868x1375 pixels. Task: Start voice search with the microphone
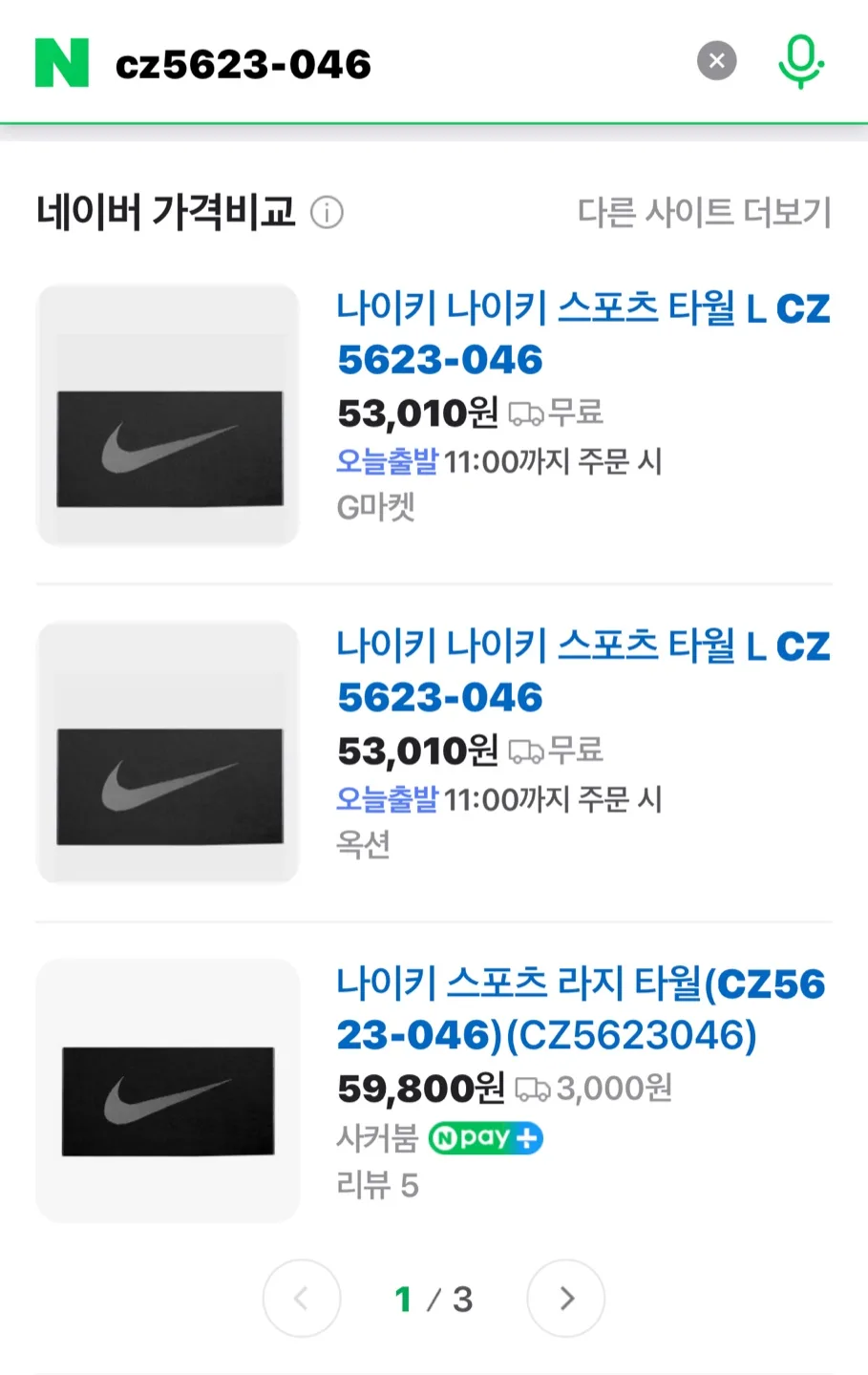point(800,62)
